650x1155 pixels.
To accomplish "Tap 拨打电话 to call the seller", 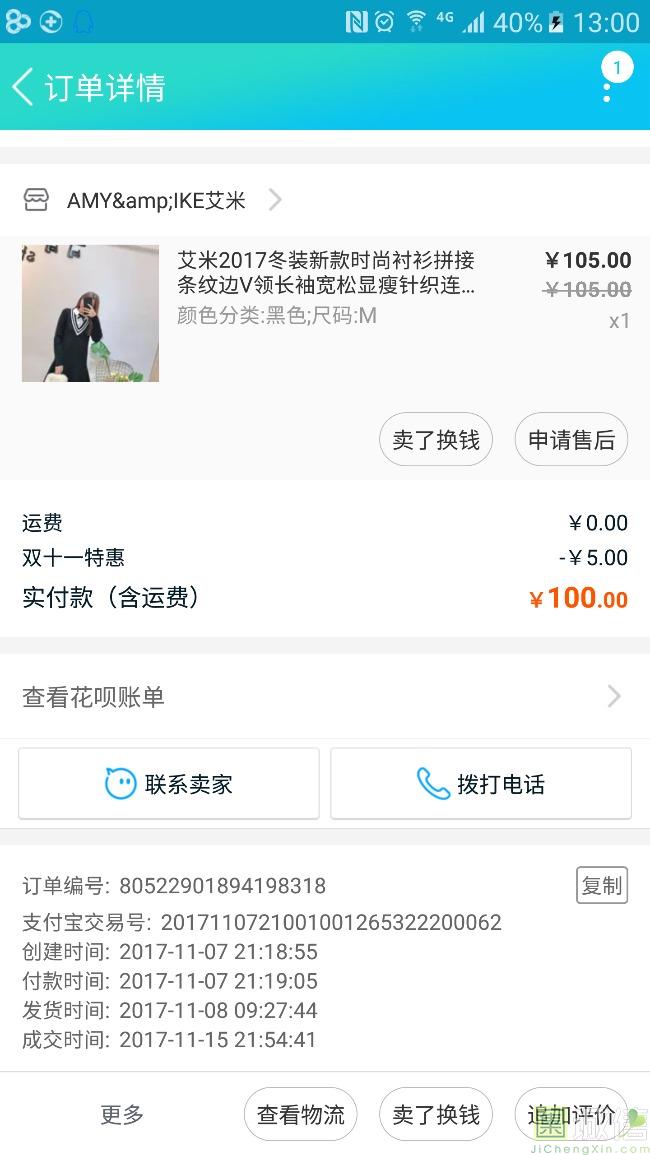I will 481,784.
